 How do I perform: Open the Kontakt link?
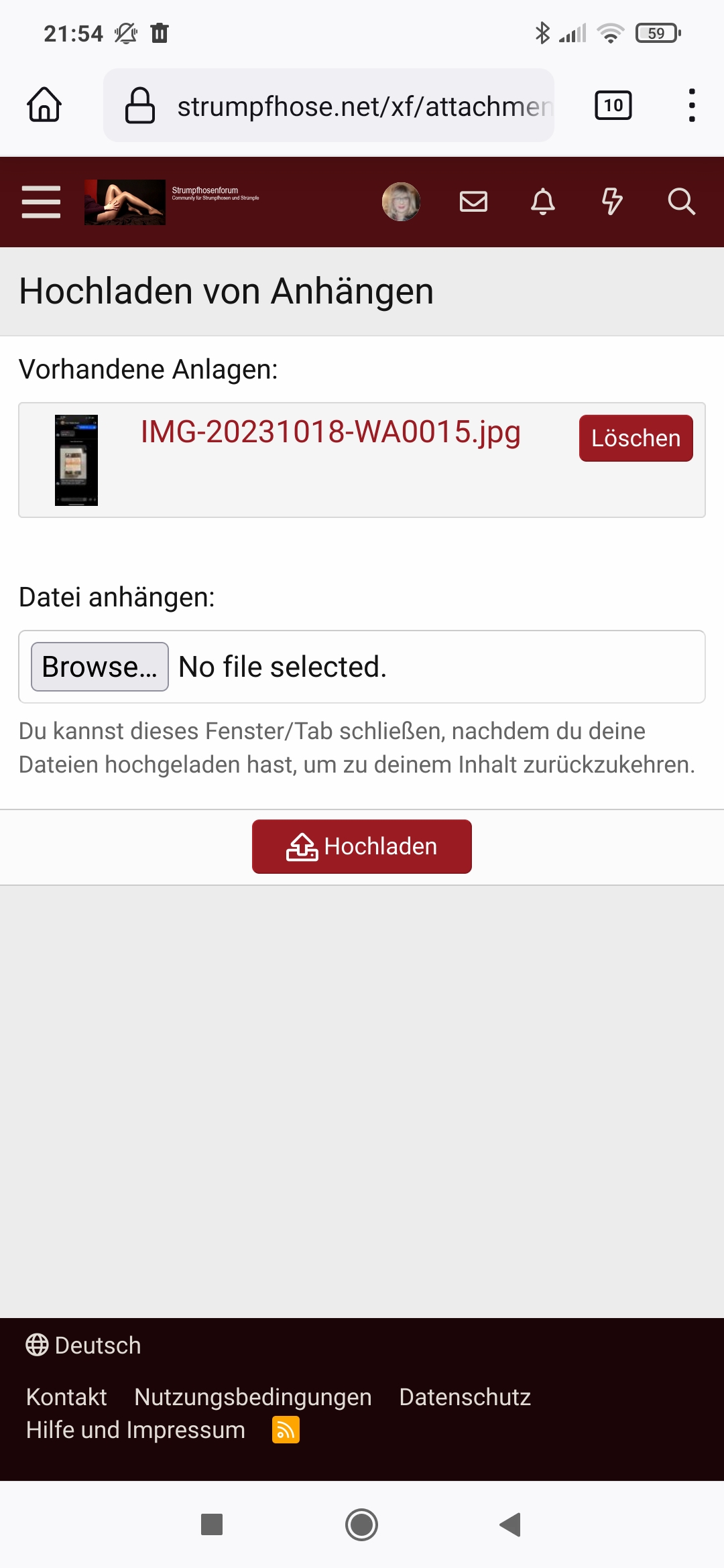click(66, 1397)
